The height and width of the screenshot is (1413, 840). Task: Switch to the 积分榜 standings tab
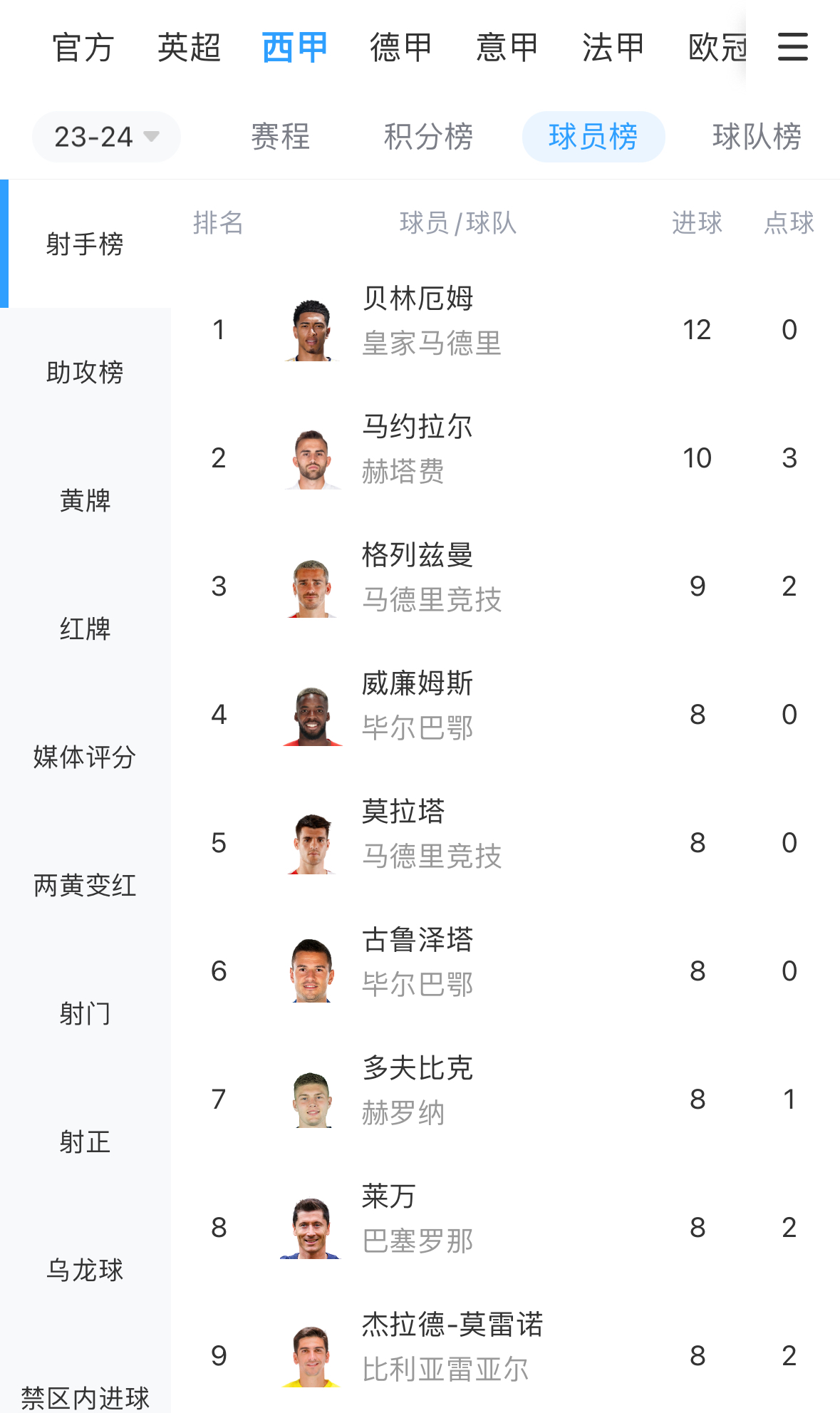tap(428, 137)
